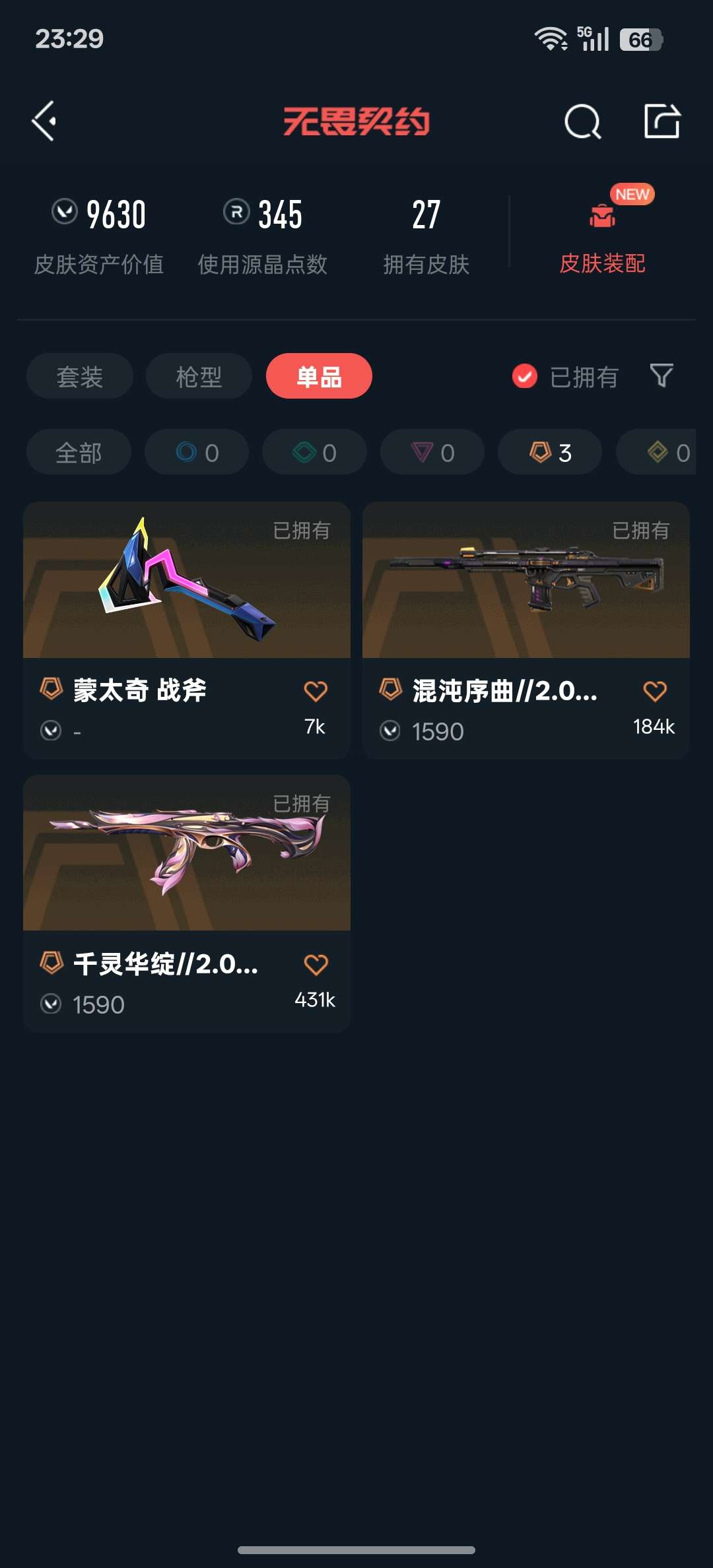
Task: Filter by the purple triangle rarity chip
Action: tap(432, 452)
